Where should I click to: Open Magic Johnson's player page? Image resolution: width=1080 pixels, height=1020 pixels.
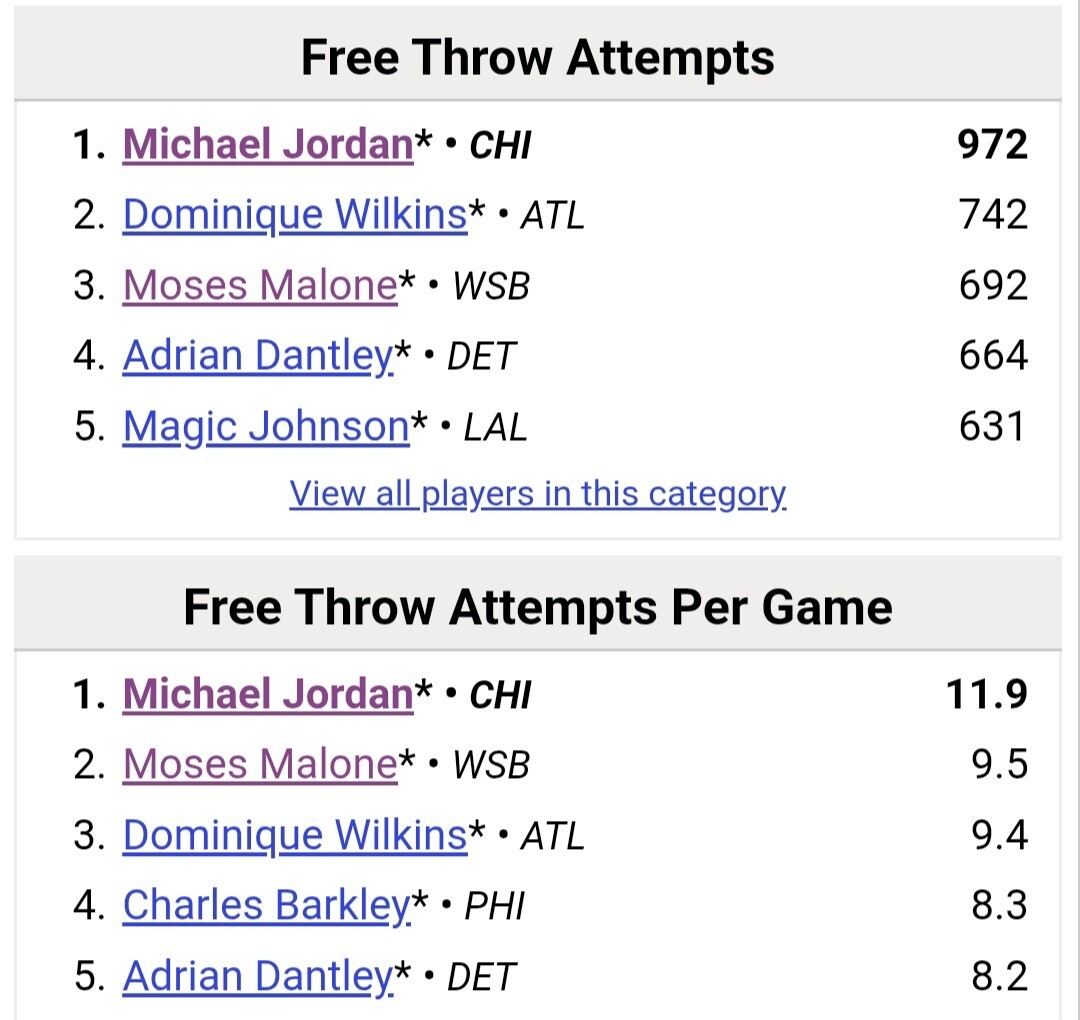pyautogui.click(x=266, y=427)
